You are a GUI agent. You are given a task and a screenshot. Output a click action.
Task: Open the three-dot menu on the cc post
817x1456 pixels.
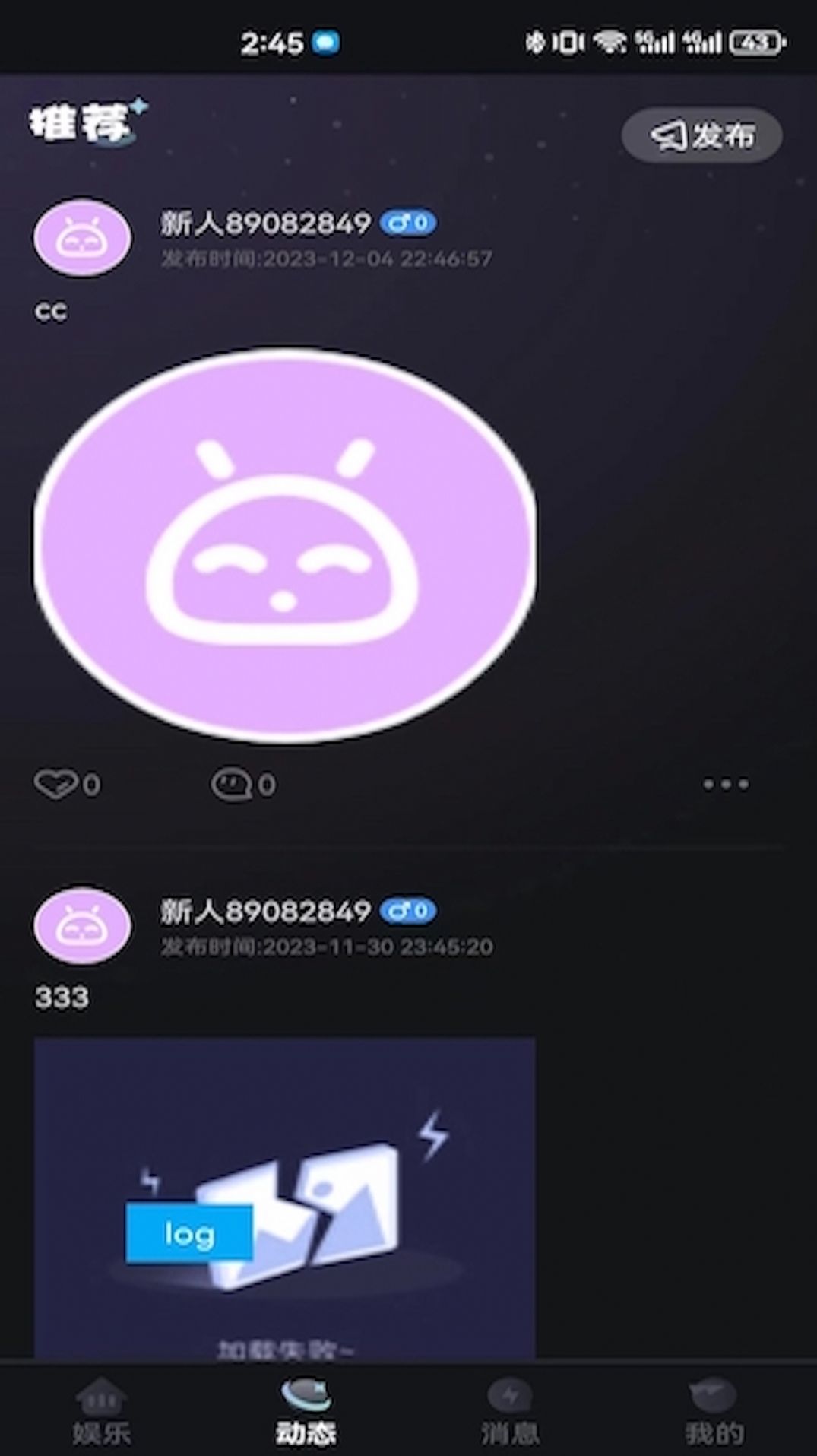(725, 784)
